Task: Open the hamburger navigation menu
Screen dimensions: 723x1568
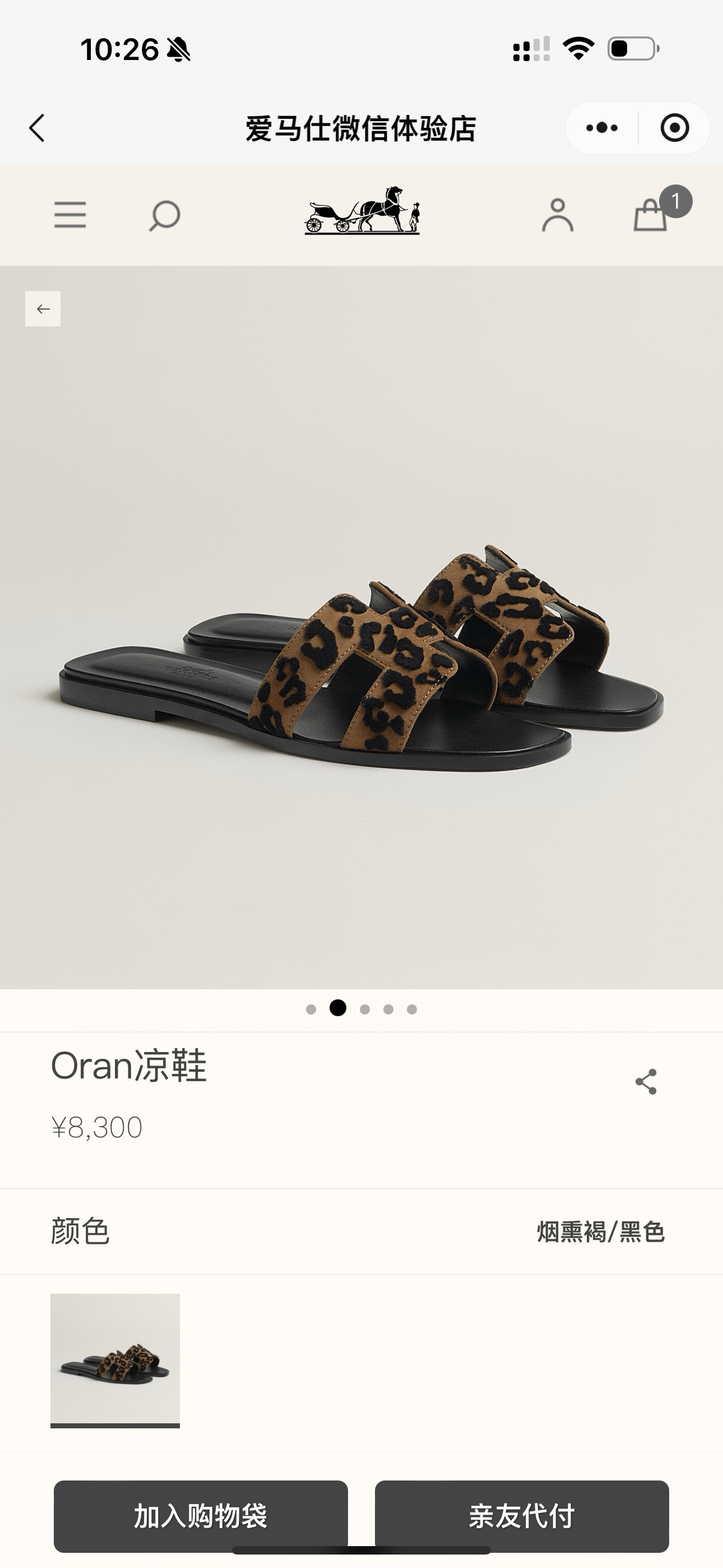Action: [70, 215]
